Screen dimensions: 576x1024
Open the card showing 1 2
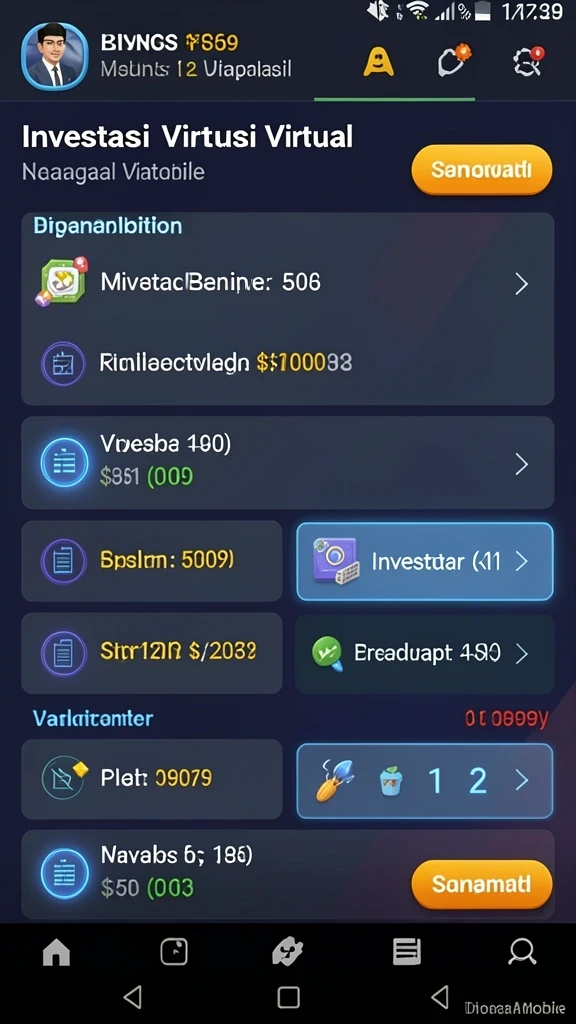(425, 780)
